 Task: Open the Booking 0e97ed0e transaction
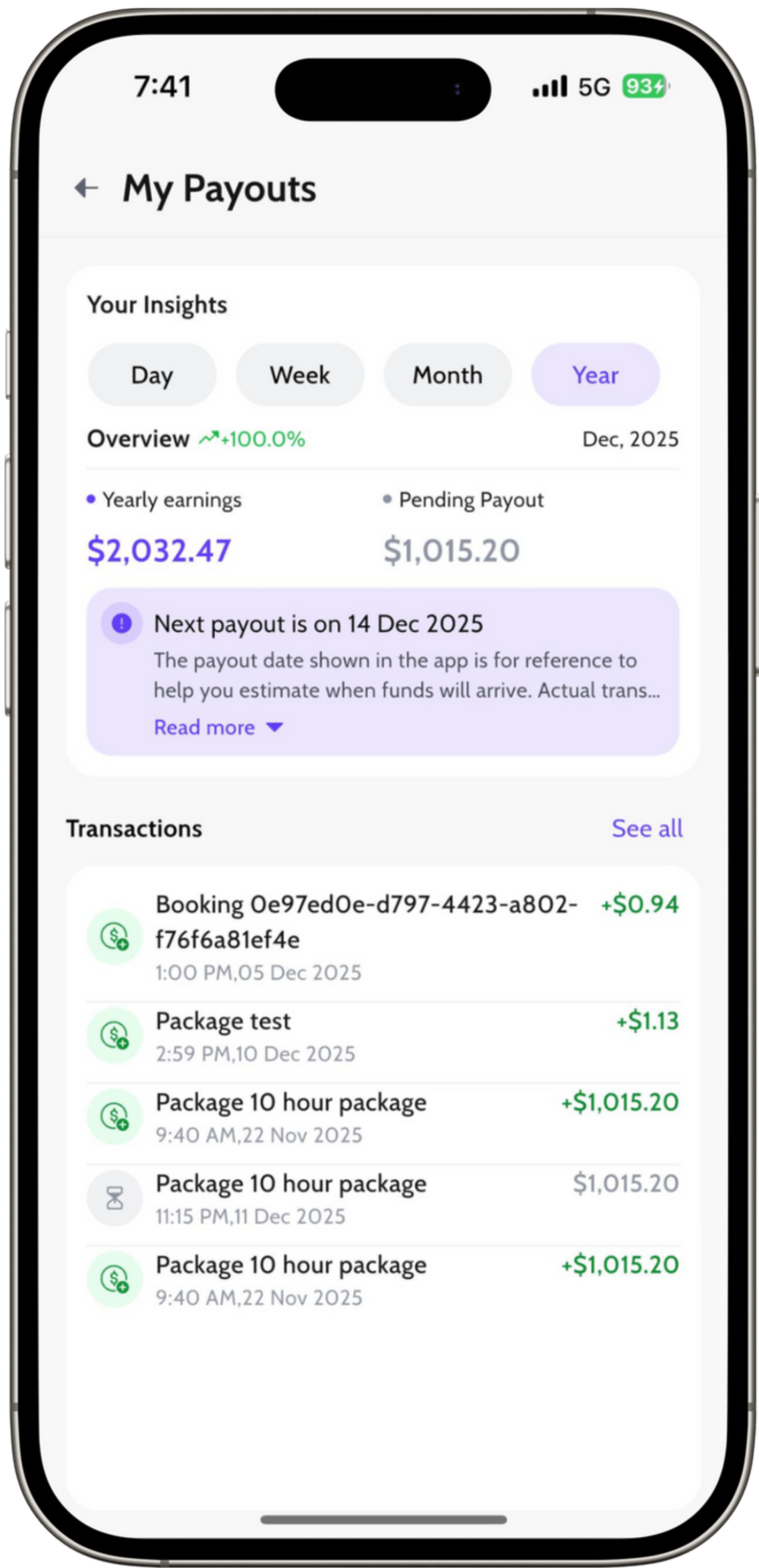click(x=367, y=937)
